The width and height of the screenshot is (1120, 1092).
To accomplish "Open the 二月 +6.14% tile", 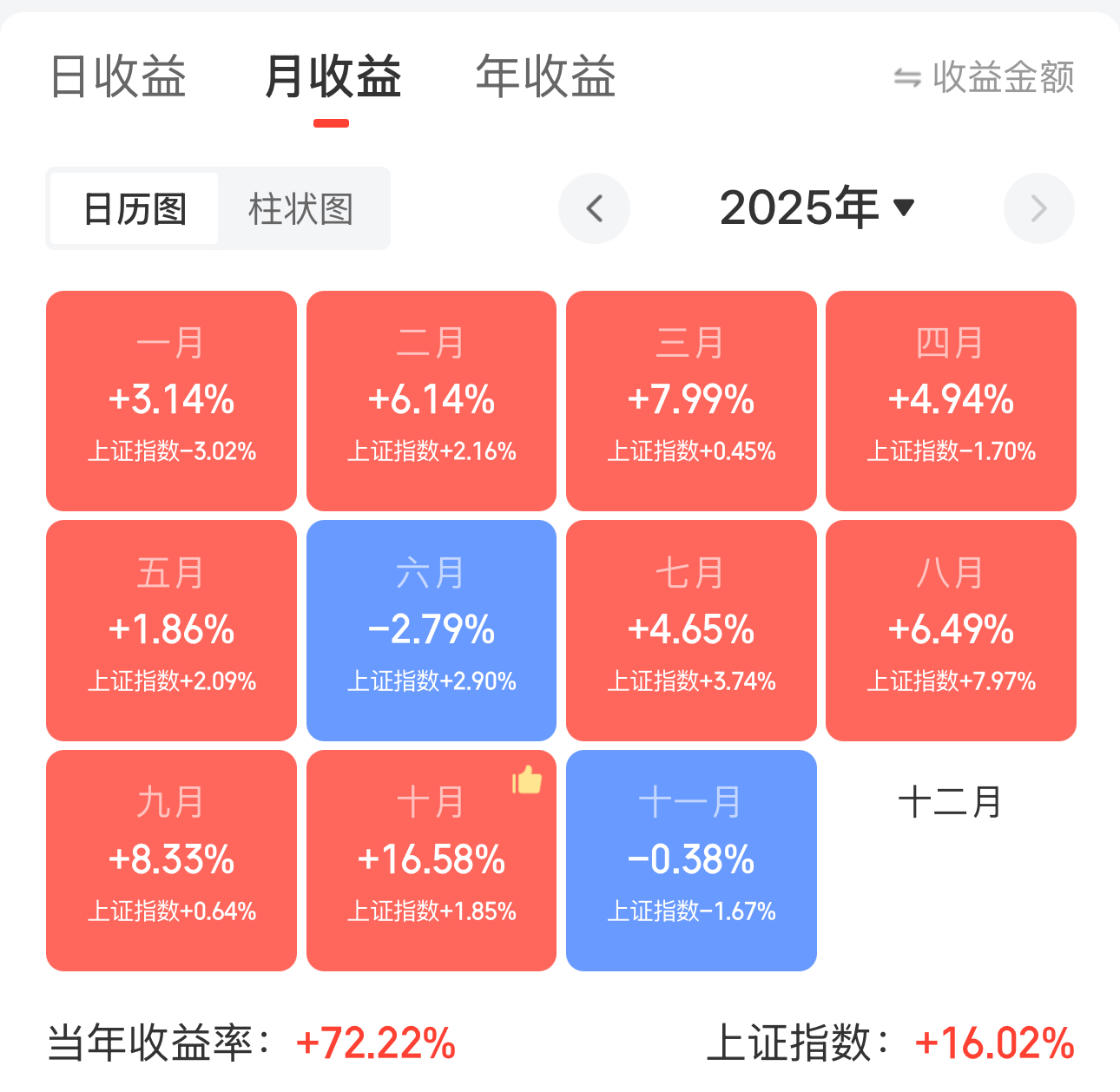I will coord(432,400).
